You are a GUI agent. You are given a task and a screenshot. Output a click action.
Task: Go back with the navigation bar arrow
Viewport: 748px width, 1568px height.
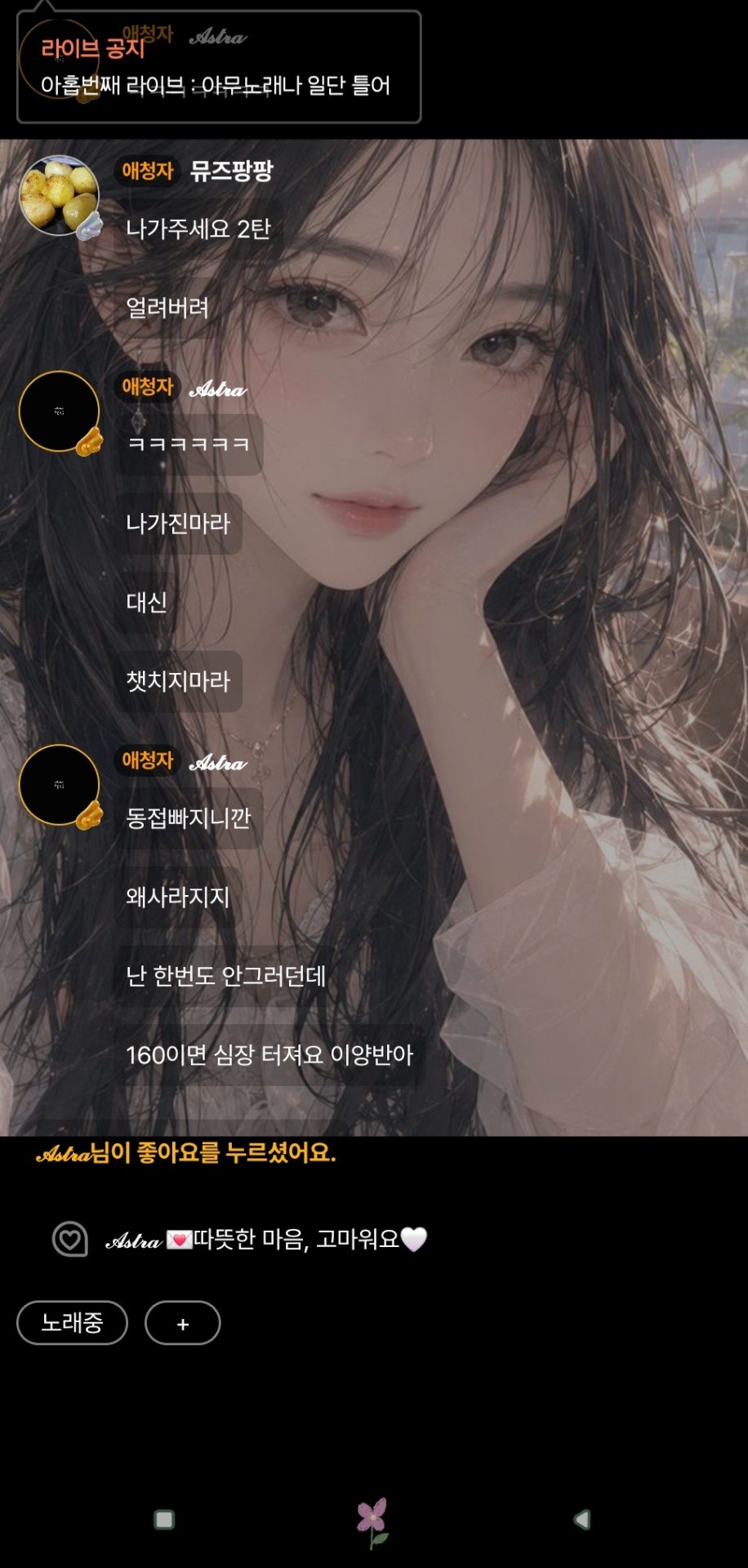pyautogui.click(x=581, y=1519)
